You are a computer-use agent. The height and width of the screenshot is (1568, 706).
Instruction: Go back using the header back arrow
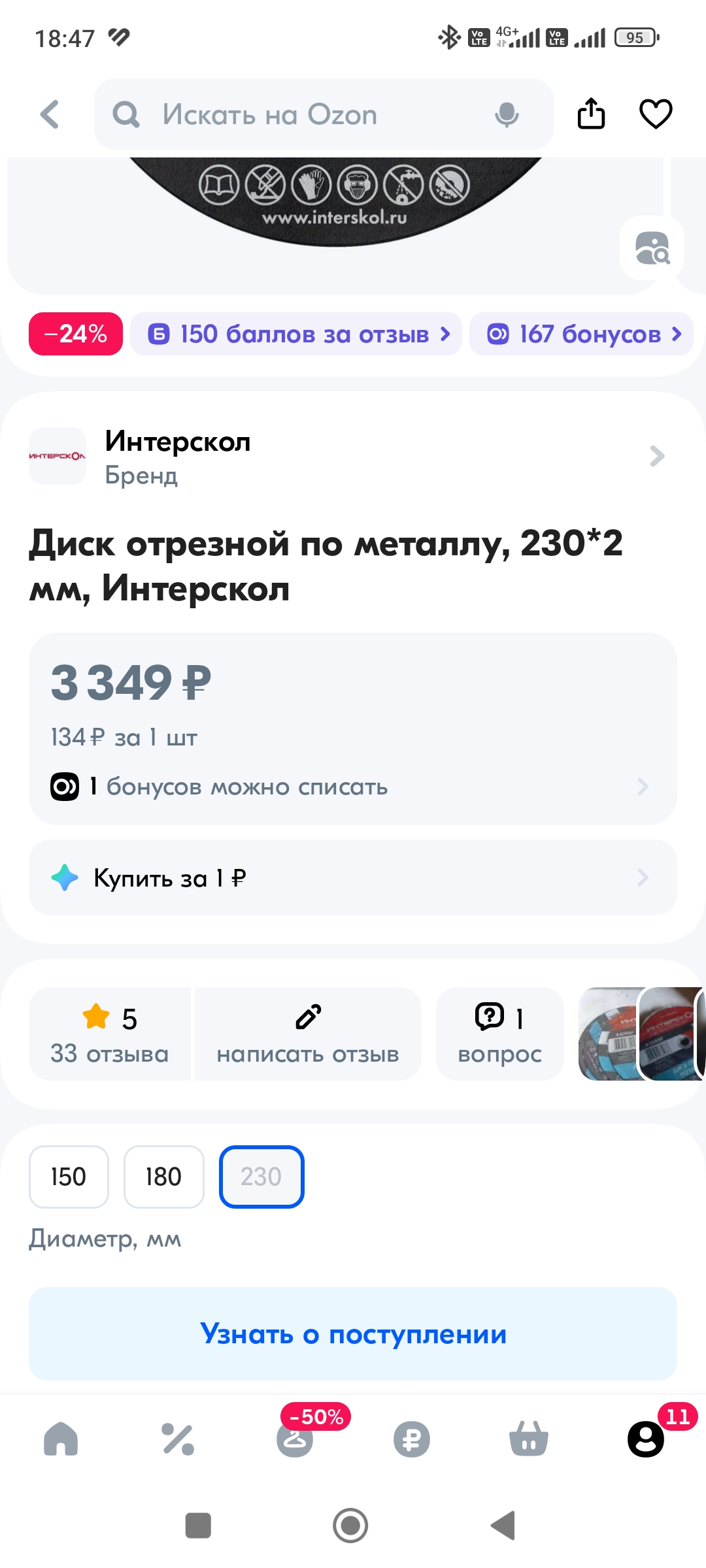[50, 114]
